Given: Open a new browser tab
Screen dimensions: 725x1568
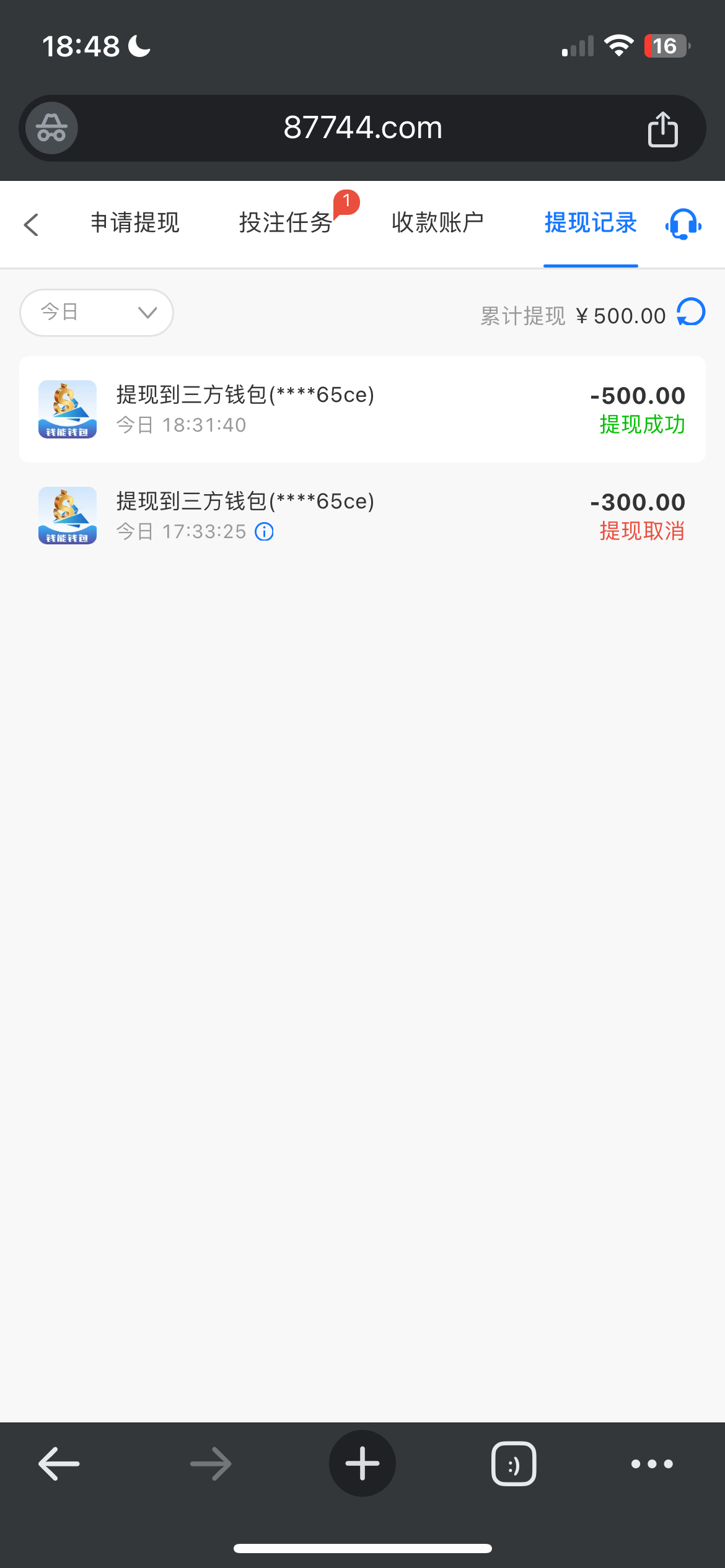Looking at the screenshot, I should coord(362,1463).
